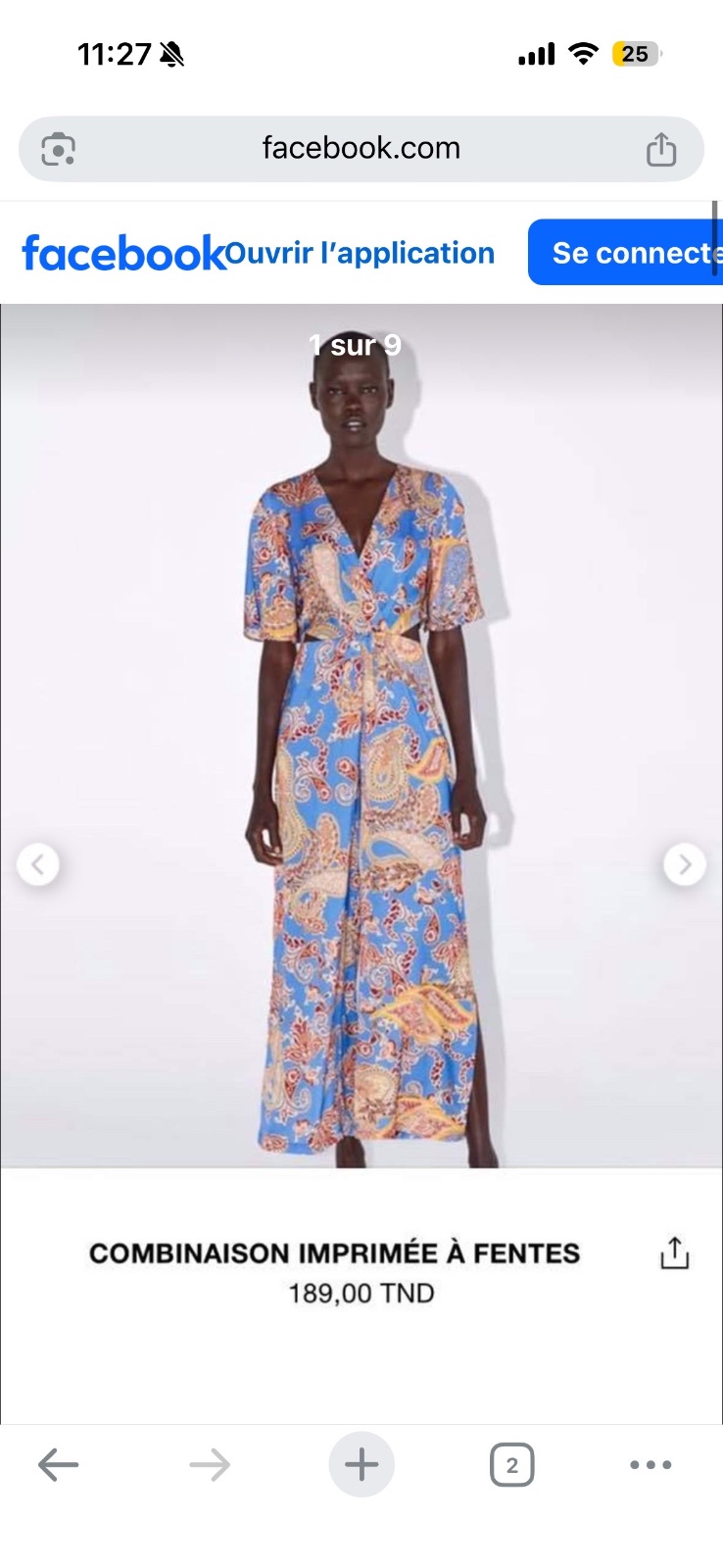Share the page from the address bar
Screen dimensions: 723x1568
point(661,149)
